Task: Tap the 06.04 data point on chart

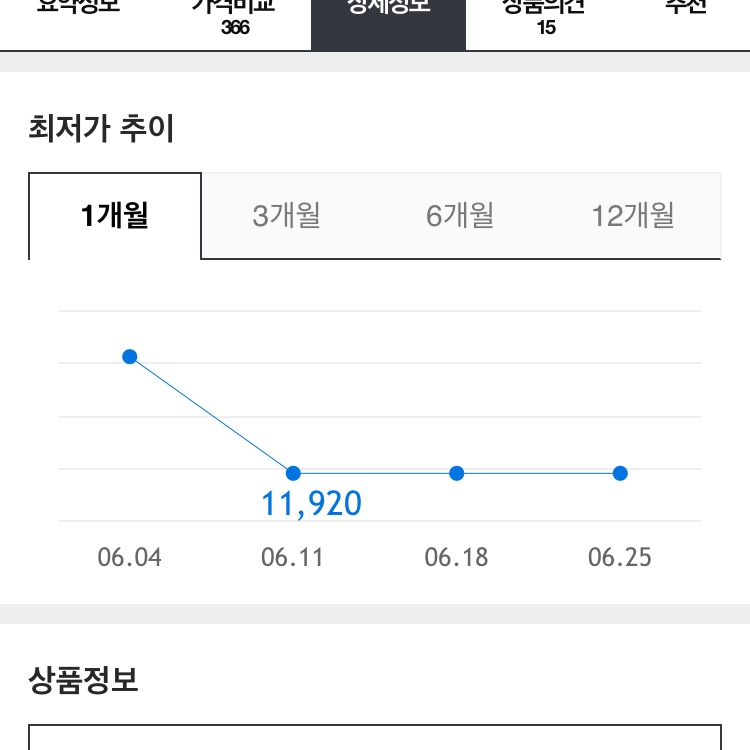Action: [x=129, y=357]
